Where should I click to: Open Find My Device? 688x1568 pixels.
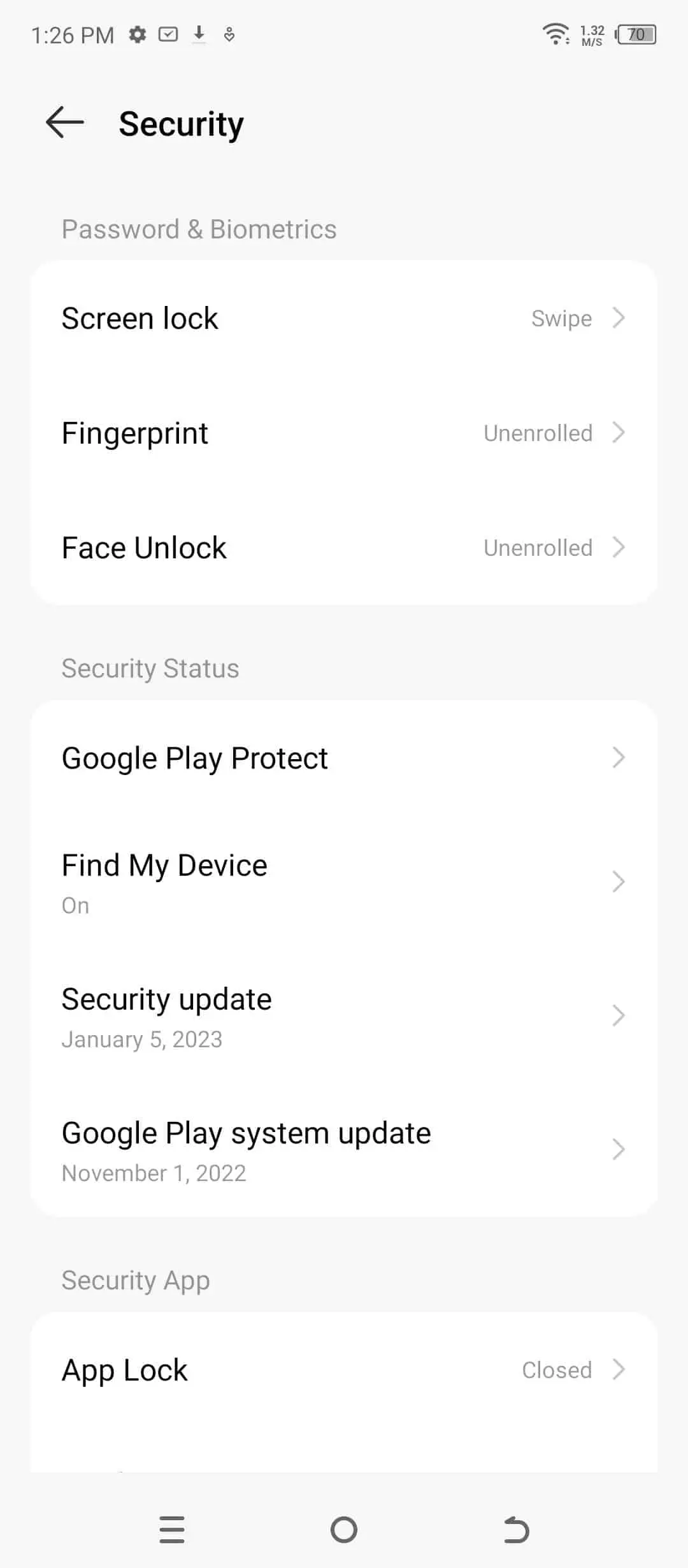pos(344,883)
